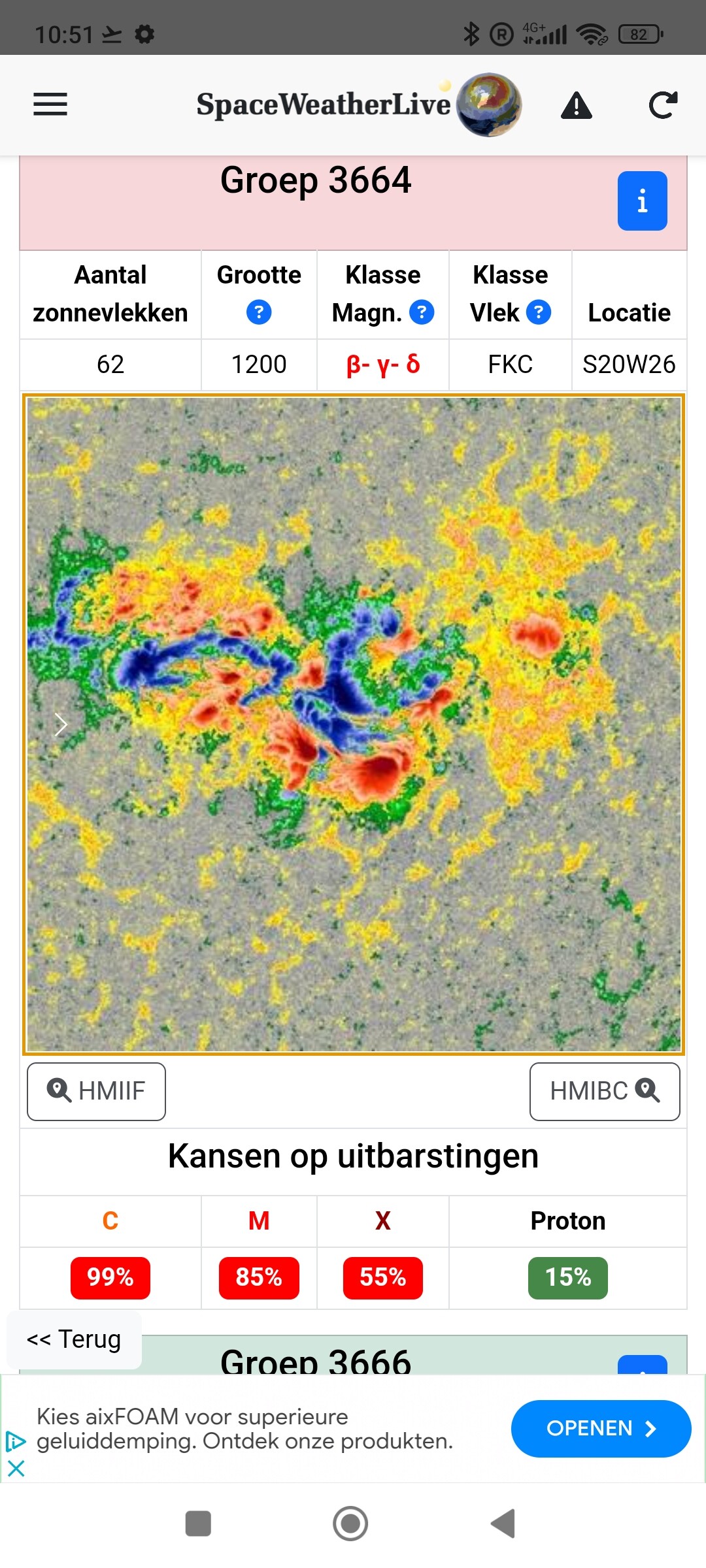
Task: Open the hamburger navigation menu
Action: [50, 105]
